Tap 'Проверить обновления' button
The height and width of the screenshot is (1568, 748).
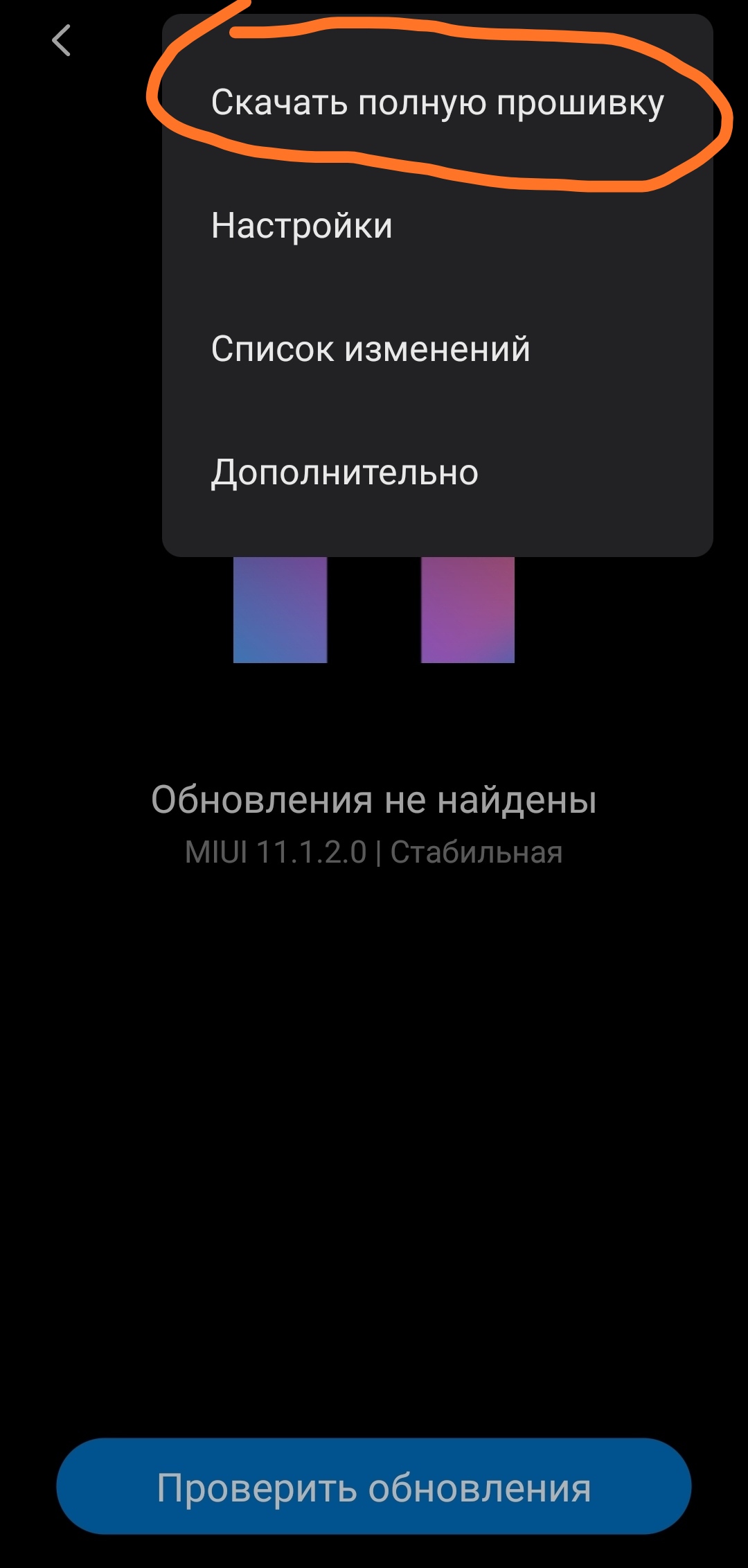click(x=374, y=1488)
